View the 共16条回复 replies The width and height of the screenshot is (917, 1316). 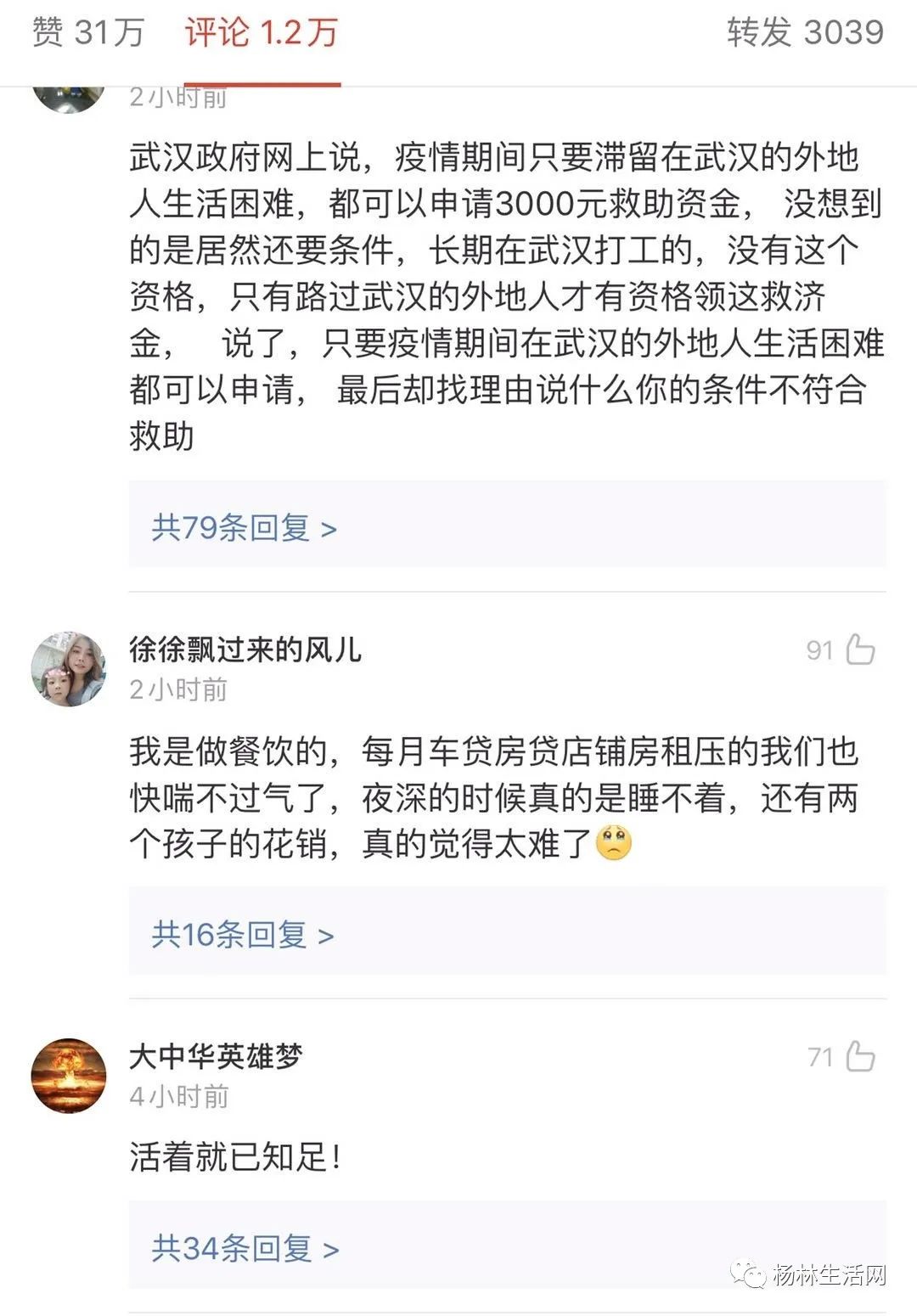pyautogui.click(x=243, y=935)
